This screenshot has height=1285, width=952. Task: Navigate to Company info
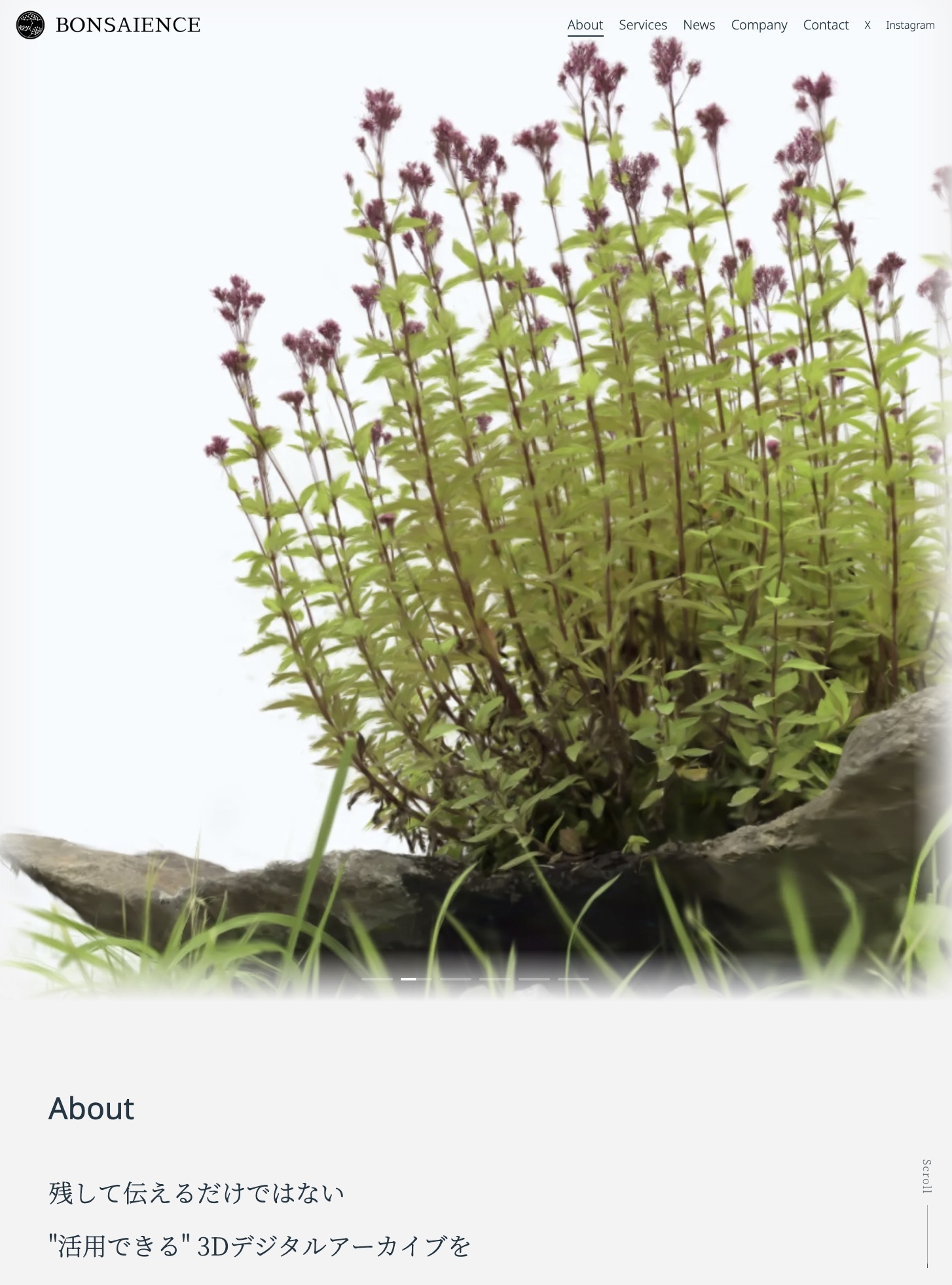(x=759, y=25)
